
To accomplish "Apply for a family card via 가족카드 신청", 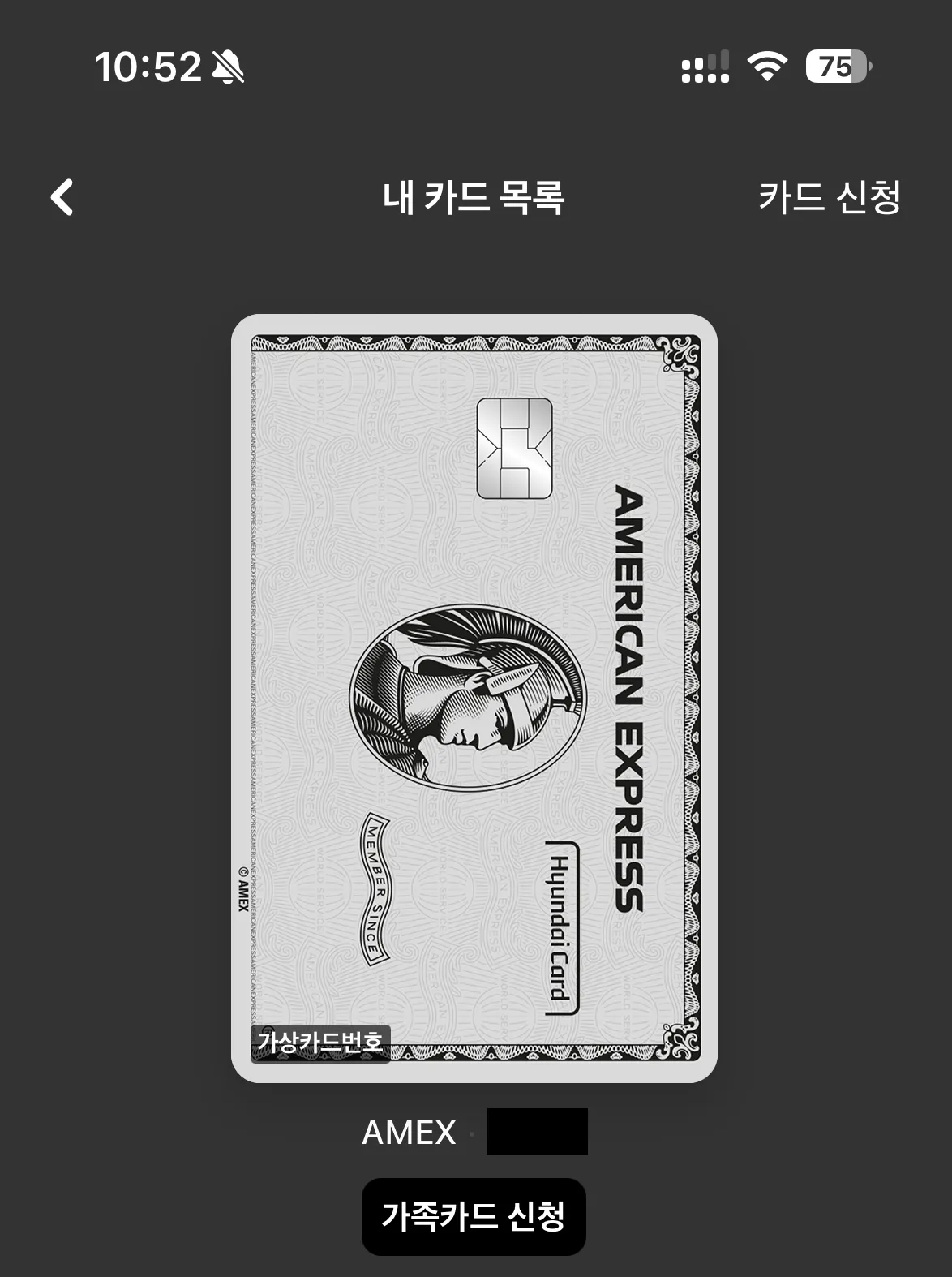I will tap(474, 1216).
